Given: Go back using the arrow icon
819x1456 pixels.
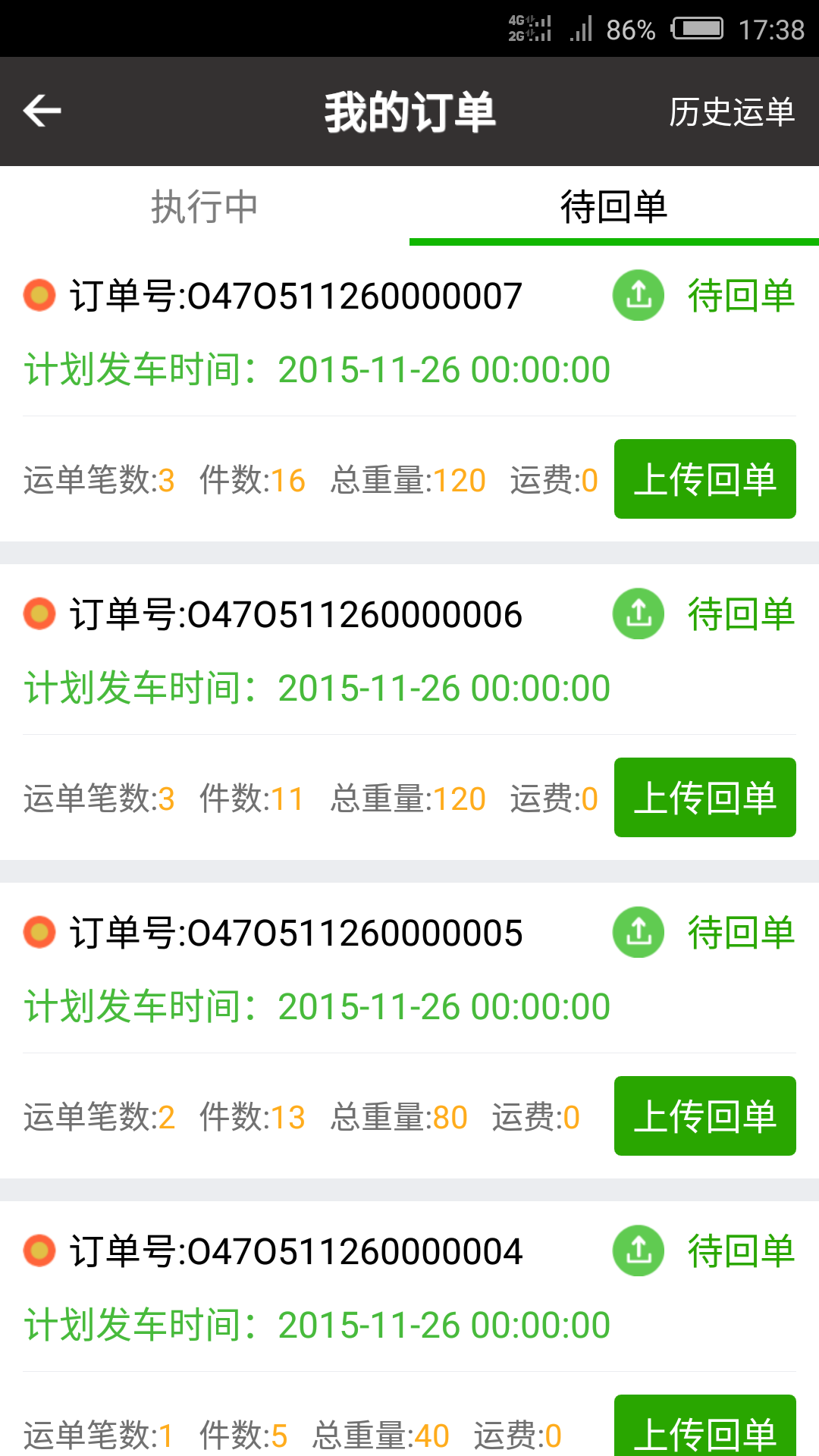Looking at the screenshot, I should coord(42,111).
